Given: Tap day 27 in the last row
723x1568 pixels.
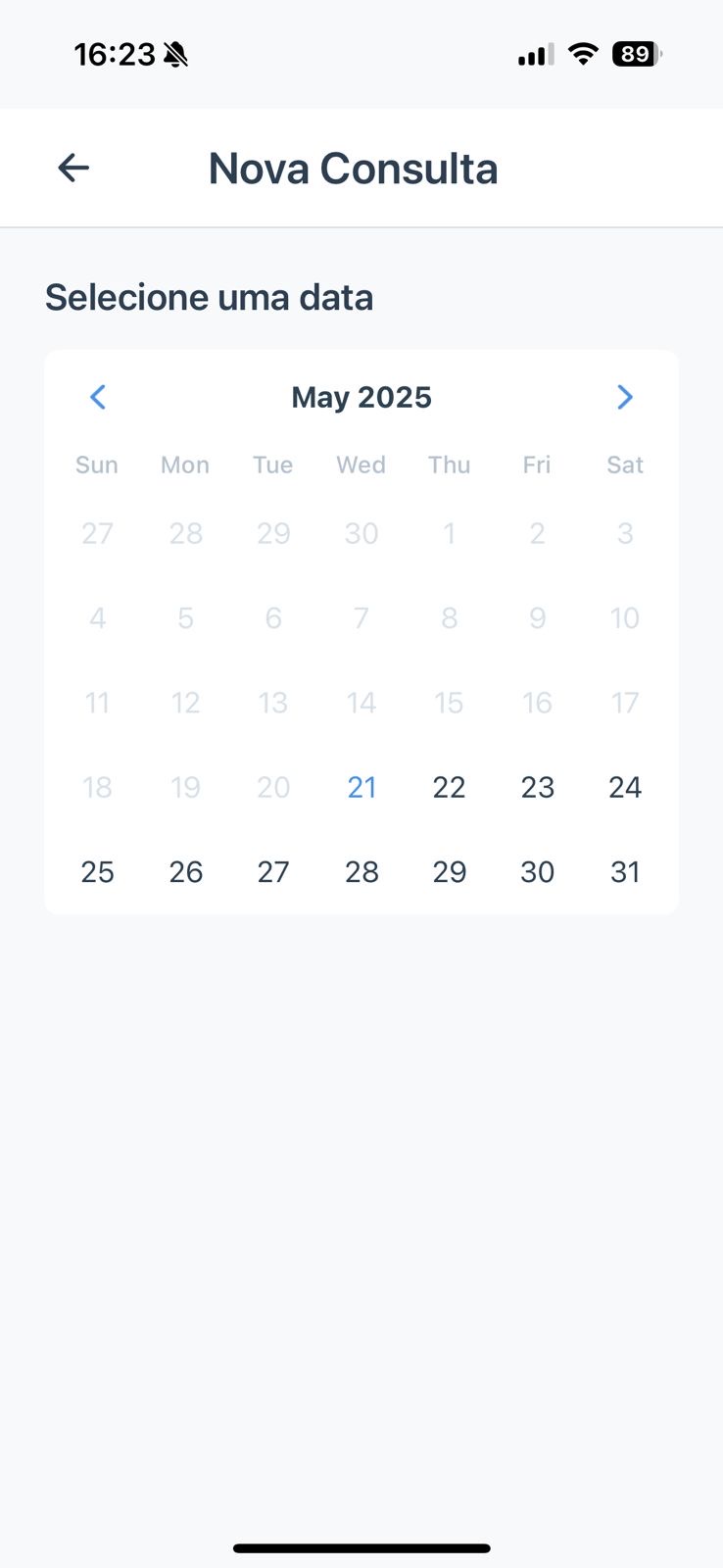Looking at the screenshot, I should (x=273, y=871).
